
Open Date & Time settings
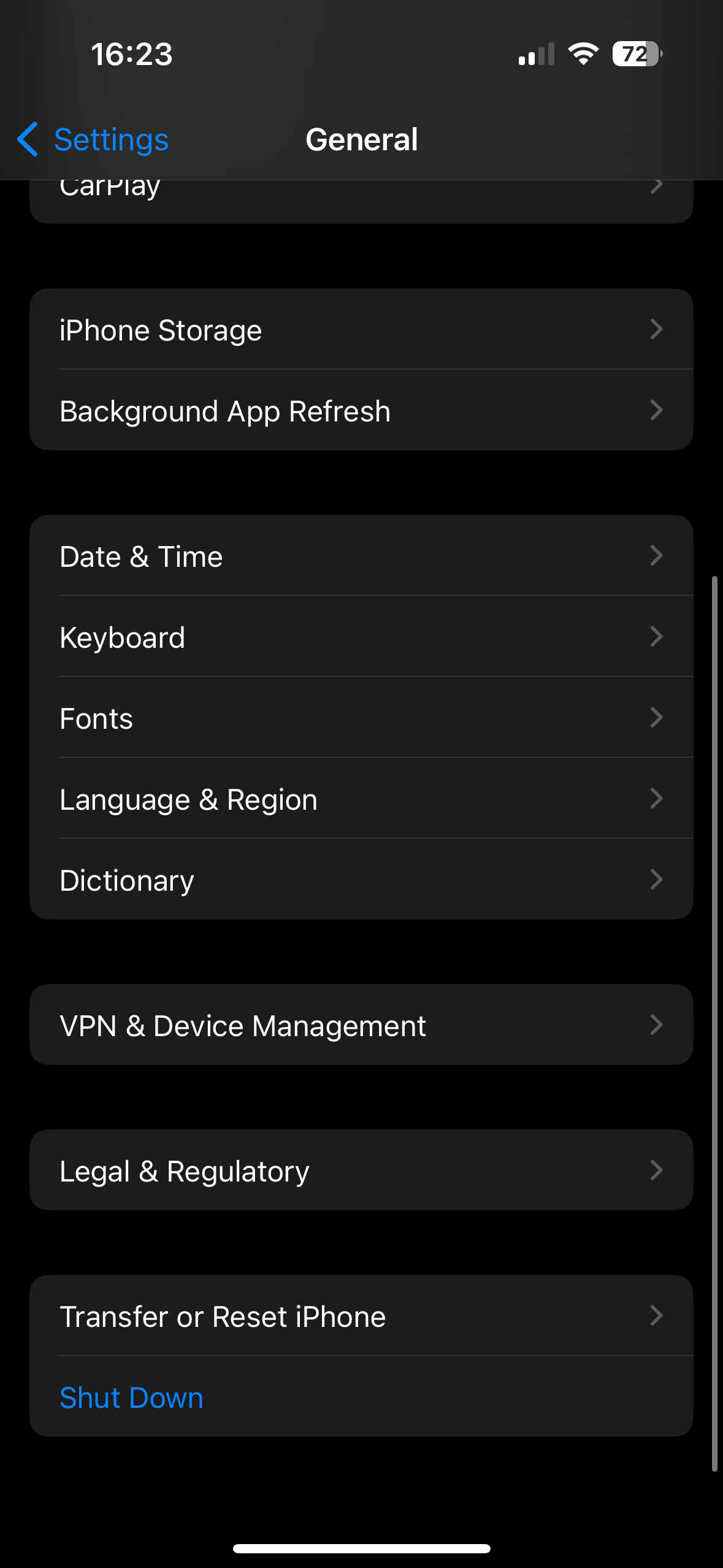pyautogui.click(x=361, y=556)
